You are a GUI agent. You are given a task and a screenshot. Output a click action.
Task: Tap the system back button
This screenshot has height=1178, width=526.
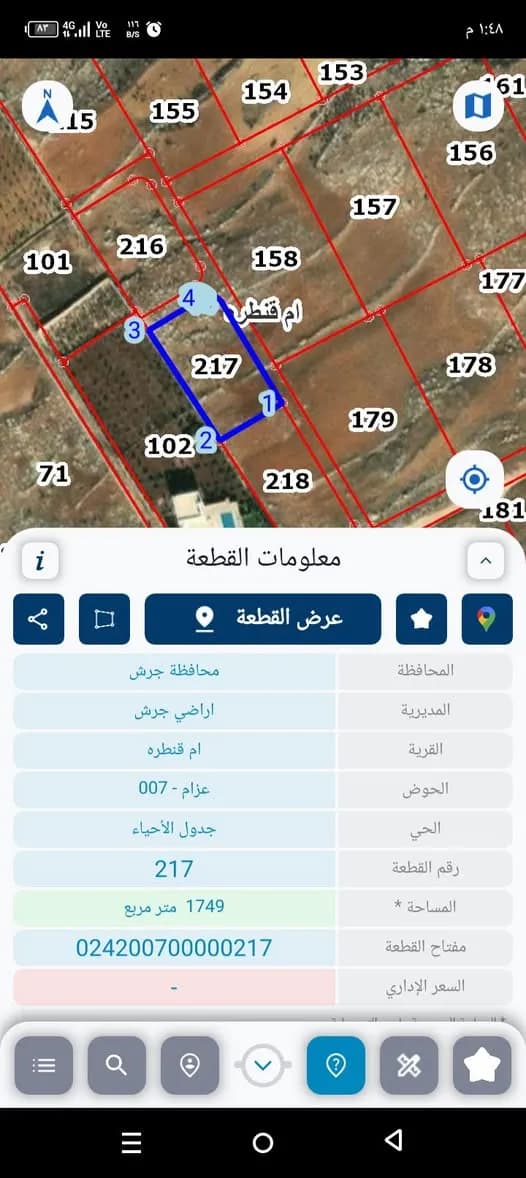393,1140
